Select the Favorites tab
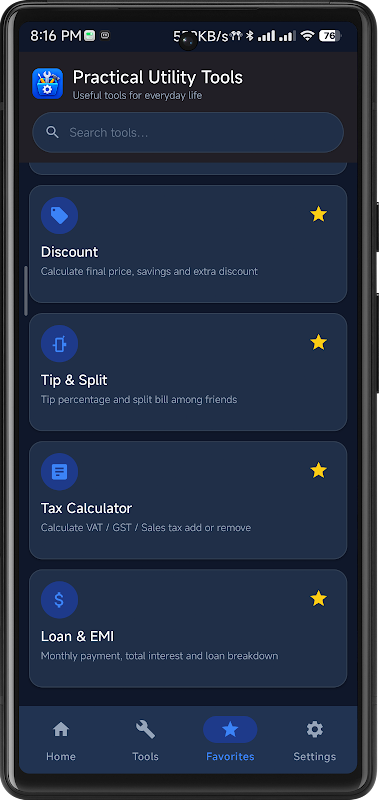Screen dimensions: 379x800 (230, 740)
